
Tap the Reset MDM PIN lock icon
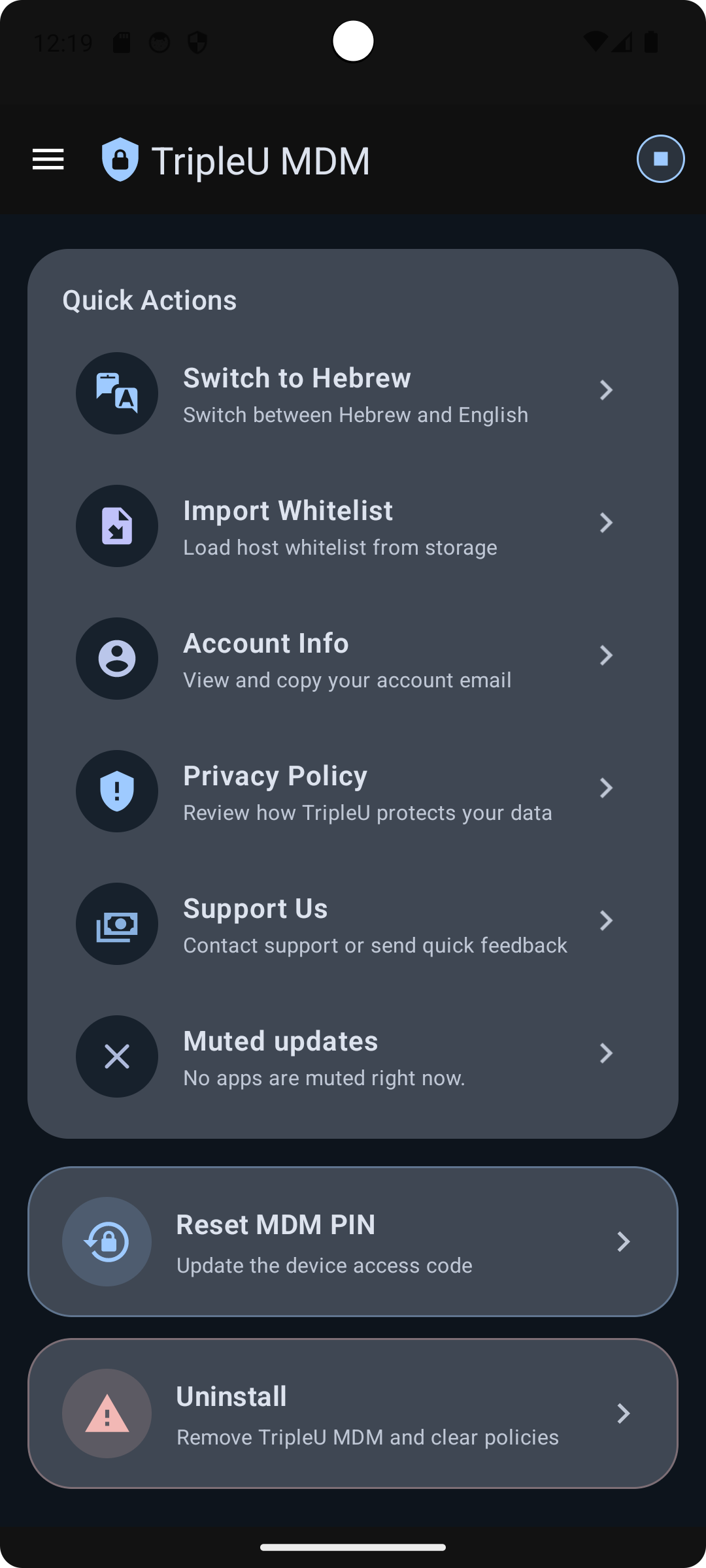[x=107, y=1242]
